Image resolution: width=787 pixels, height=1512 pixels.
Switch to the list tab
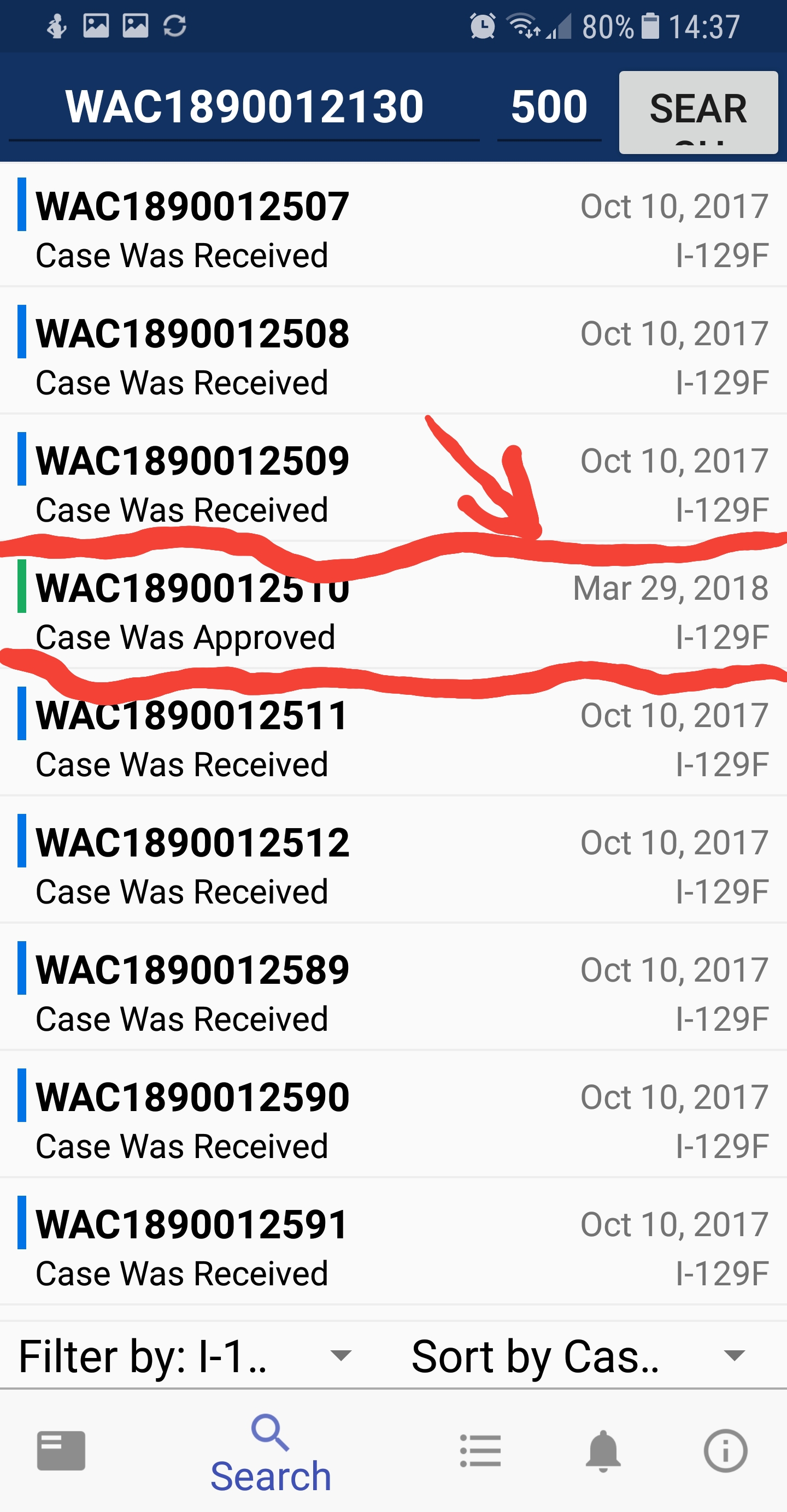pos(480,1451)
